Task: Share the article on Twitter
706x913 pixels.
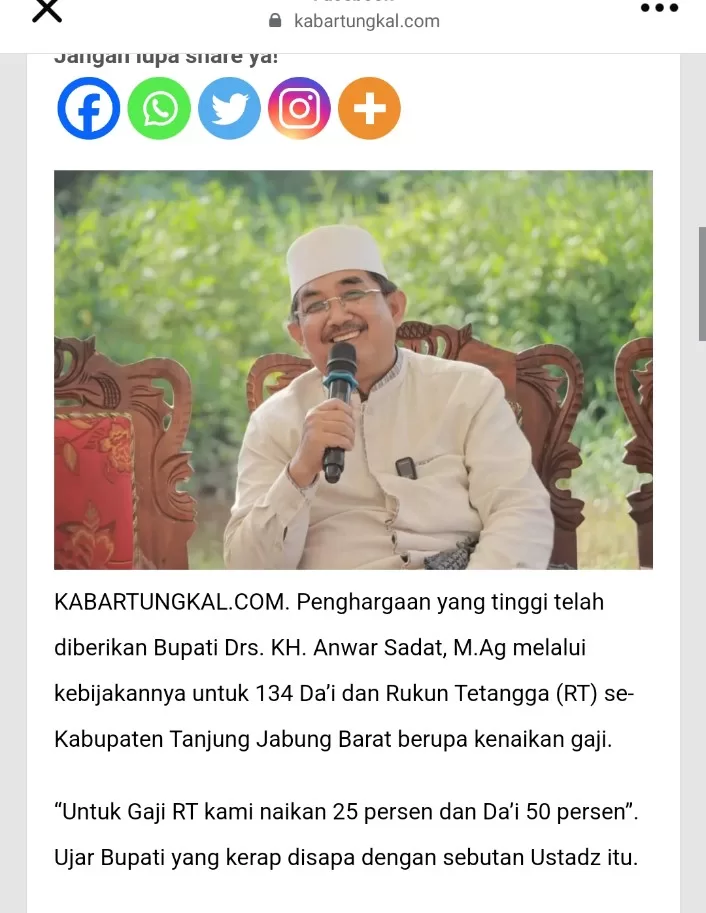Action: click(x=229, y=108)
